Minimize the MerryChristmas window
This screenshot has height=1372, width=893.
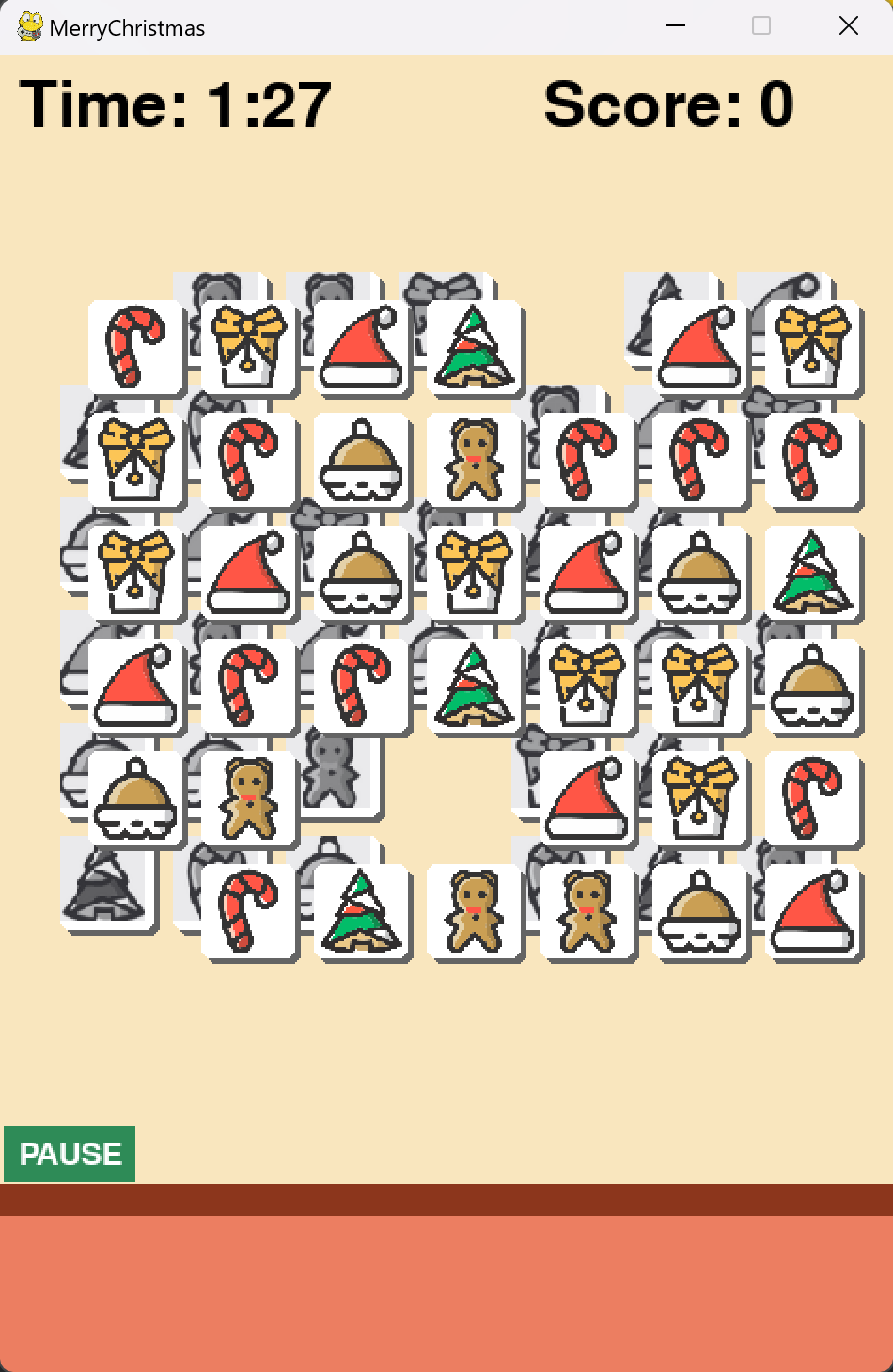tap(675, 26)
